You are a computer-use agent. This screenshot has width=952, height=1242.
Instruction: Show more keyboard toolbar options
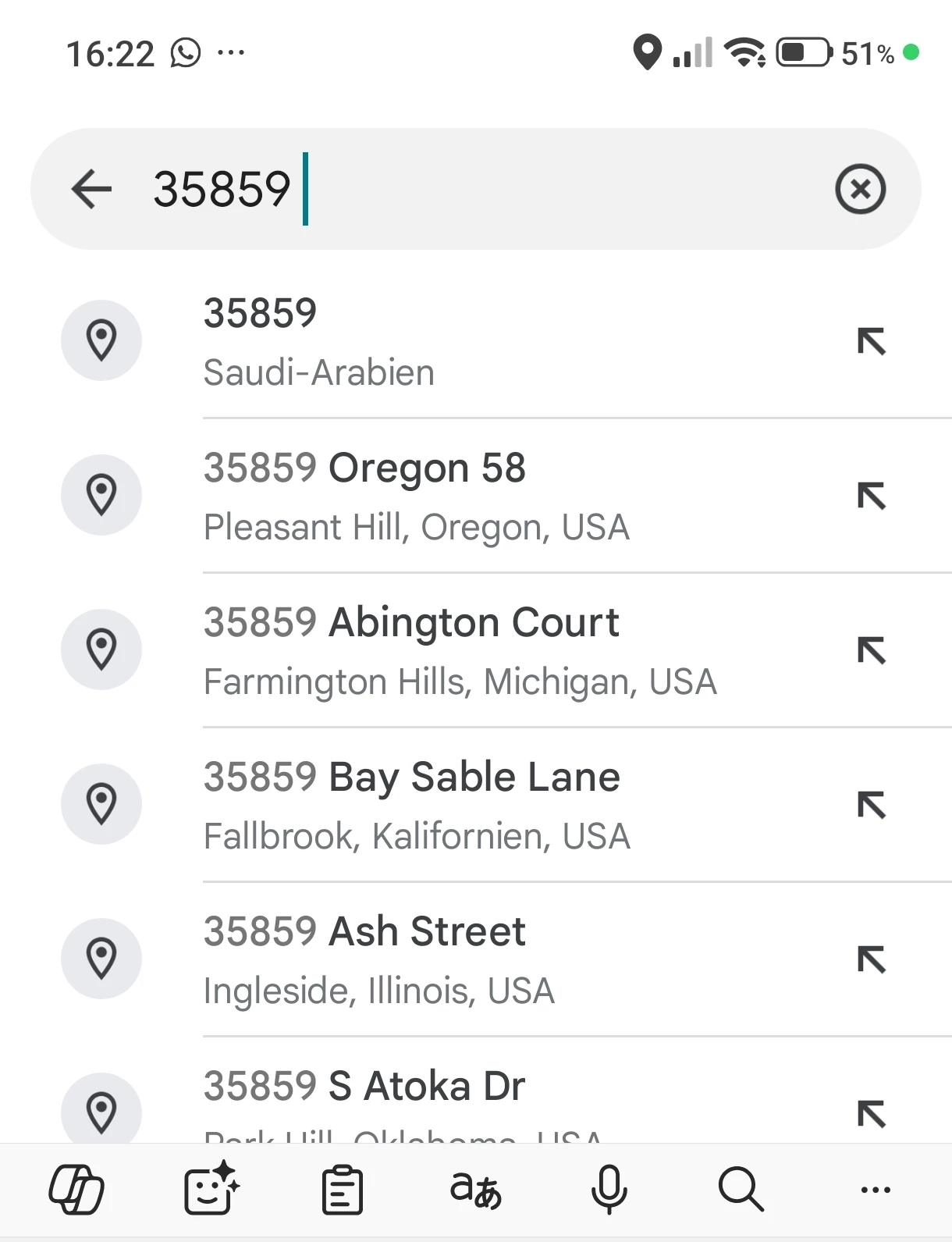pyautogui.click(x=875, y=1190)
